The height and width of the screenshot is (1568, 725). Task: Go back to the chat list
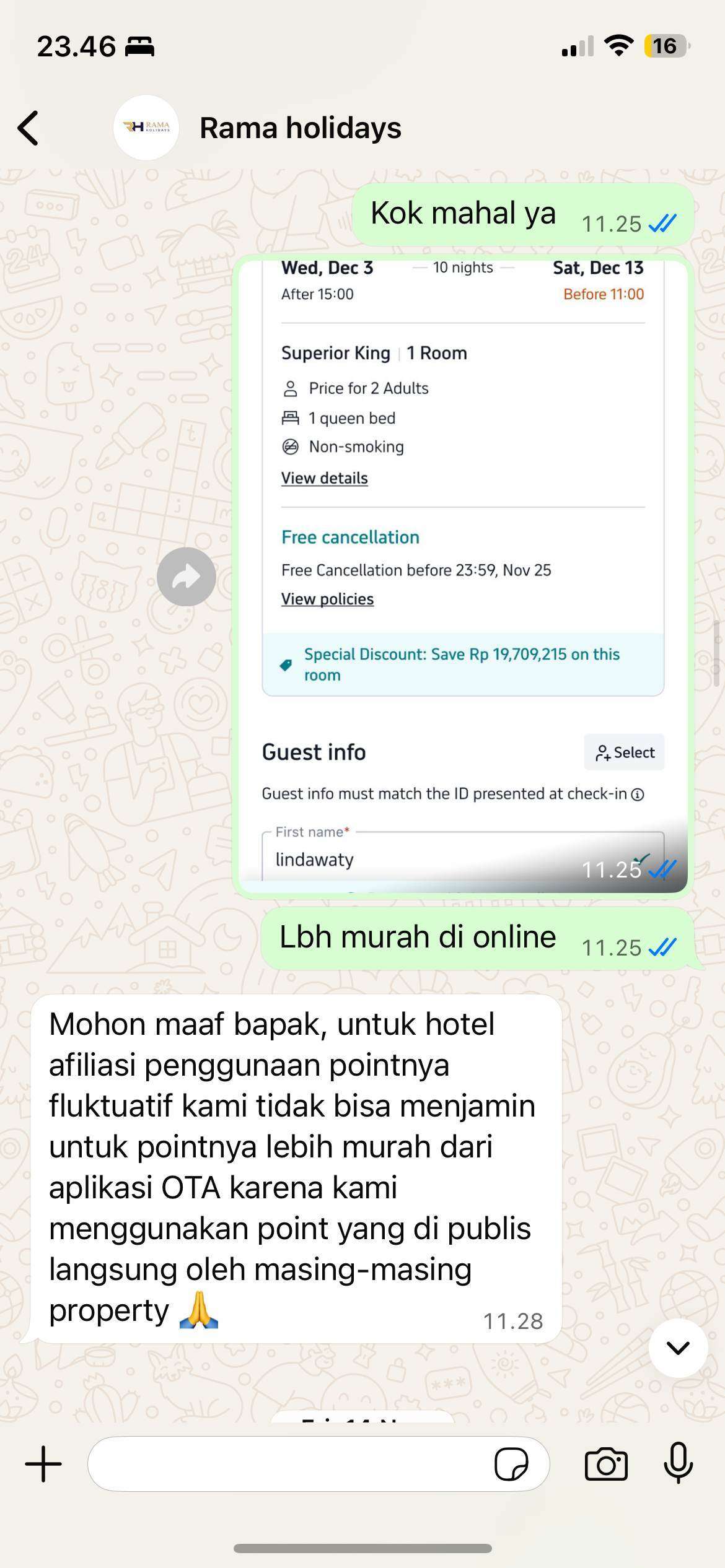29,128
